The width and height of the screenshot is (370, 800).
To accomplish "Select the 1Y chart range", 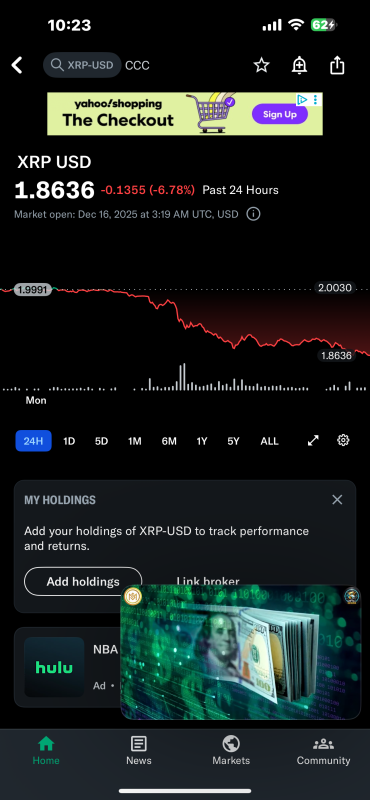I will click(x=202, y=441).
